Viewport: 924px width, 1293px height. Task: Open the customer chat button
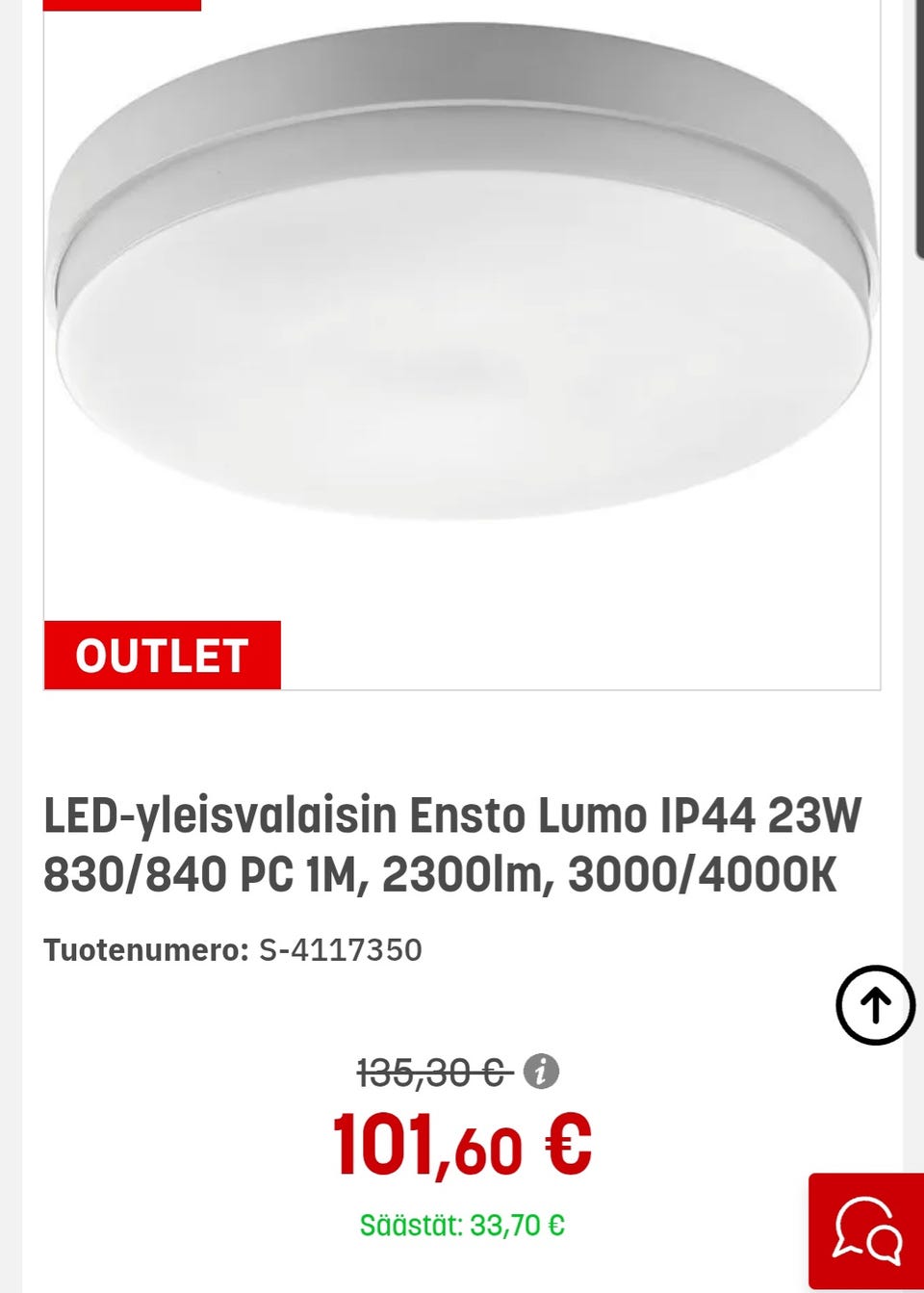coord(866,1231)
